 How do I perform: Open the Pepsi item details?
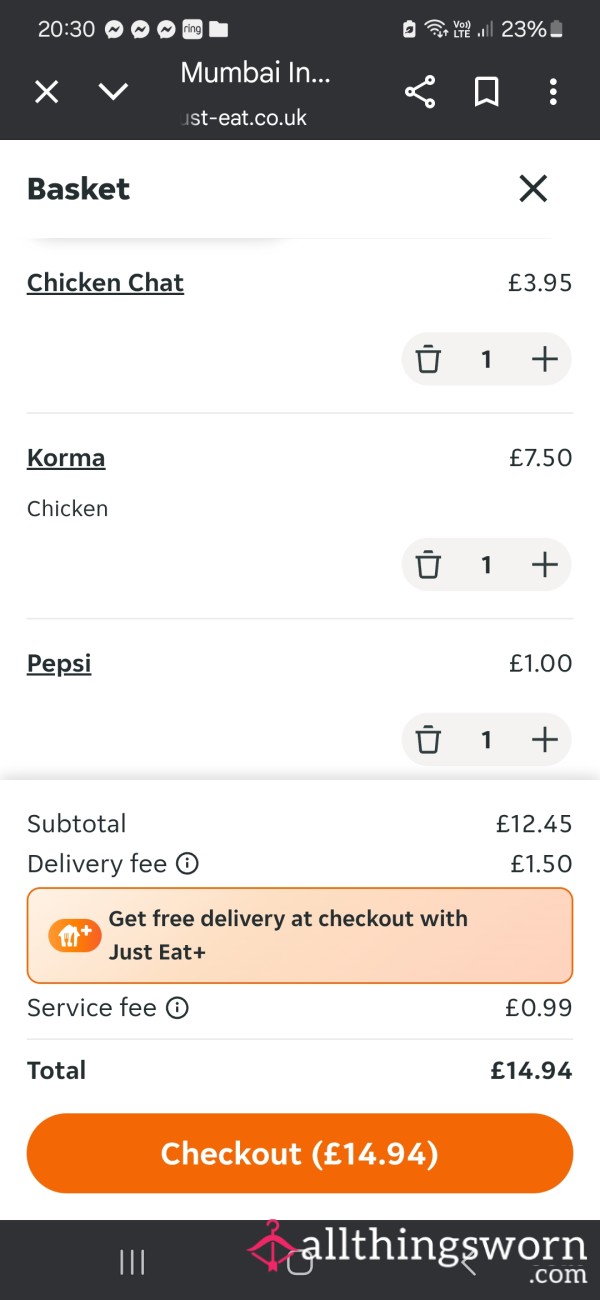coord(59,664)
